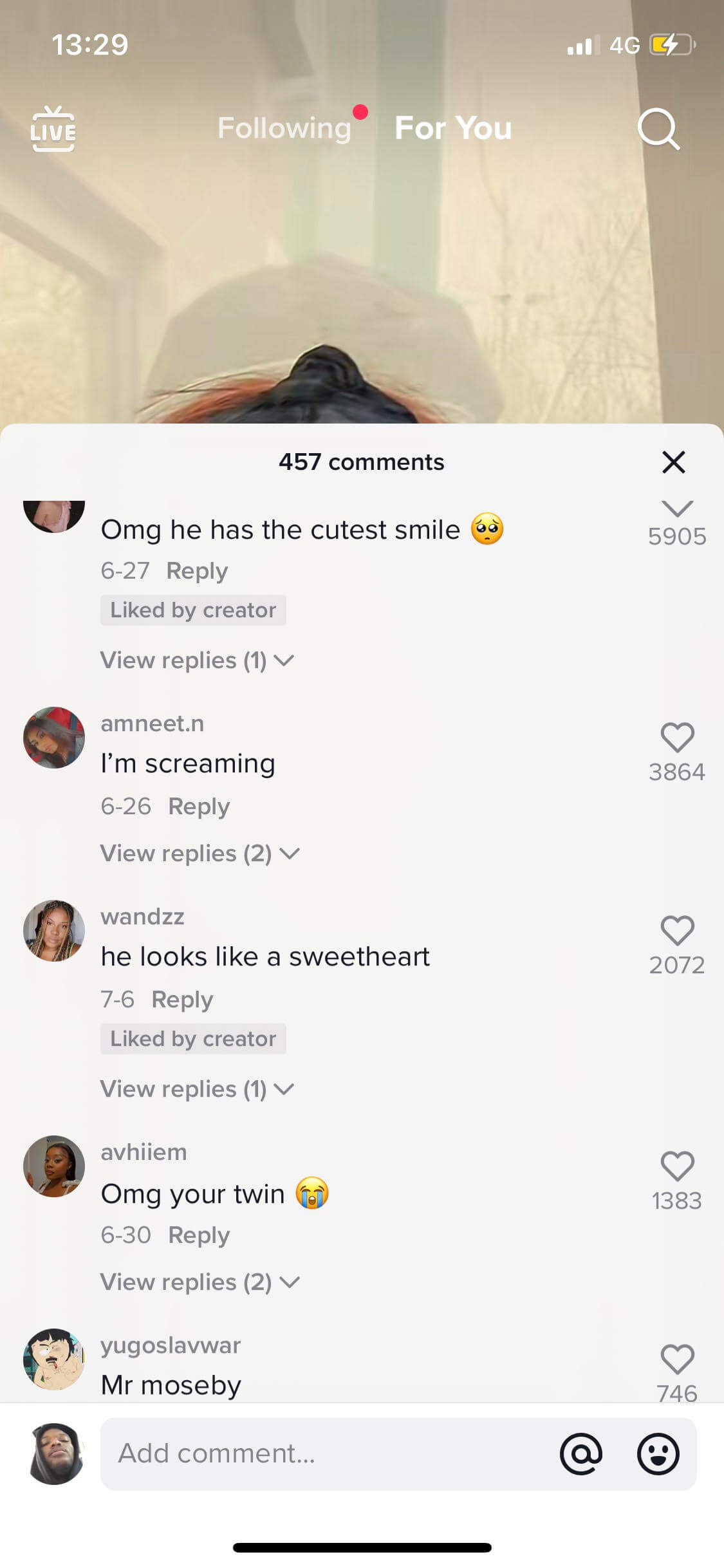
Task: Reply to wandzz's sweetheart comment
Action: click(182, 1000)
